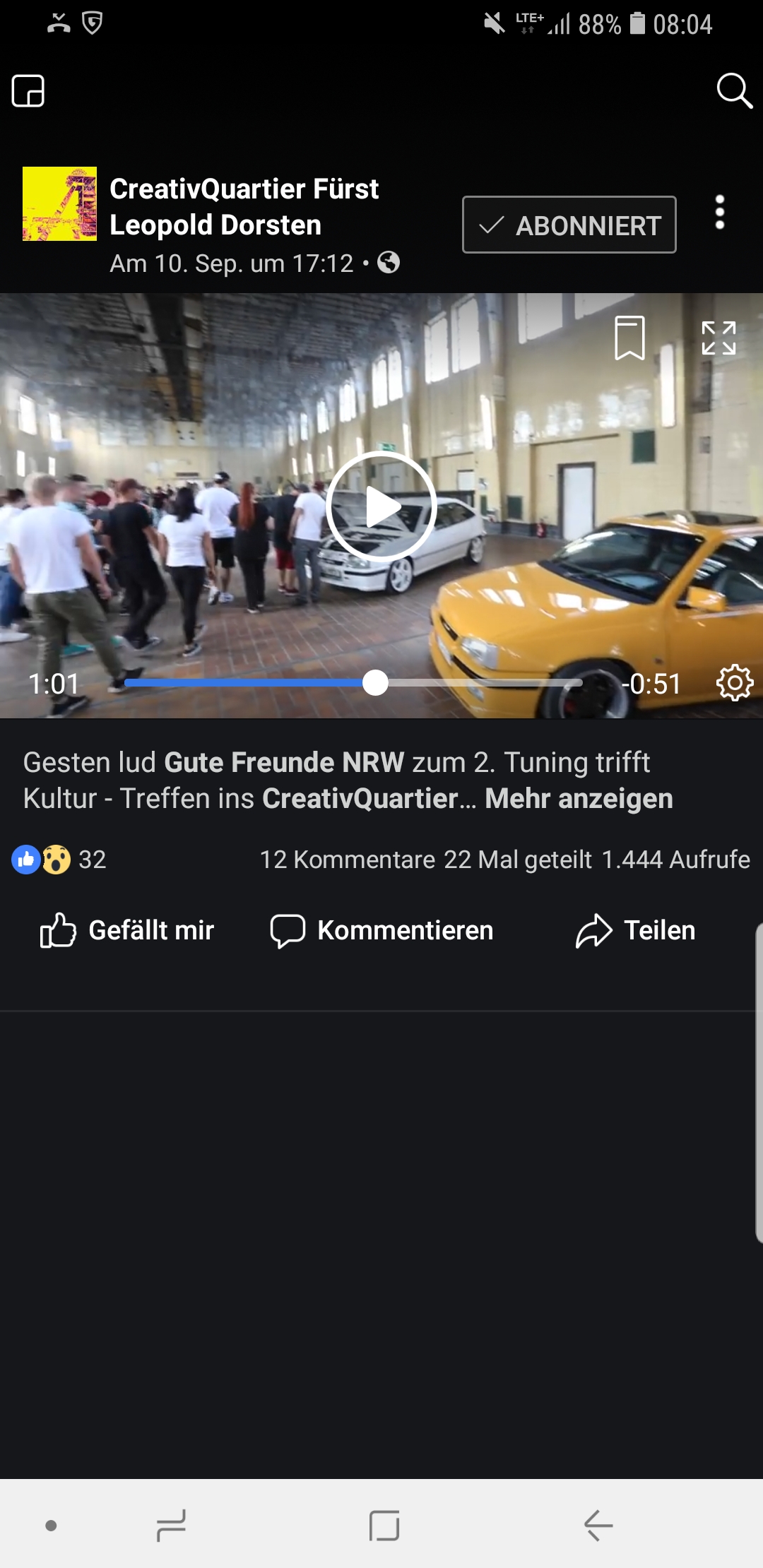The image size is (763, 1568).
Task: Open the Kommentieren speech bubble icon
Action: [x=287, y=930]
